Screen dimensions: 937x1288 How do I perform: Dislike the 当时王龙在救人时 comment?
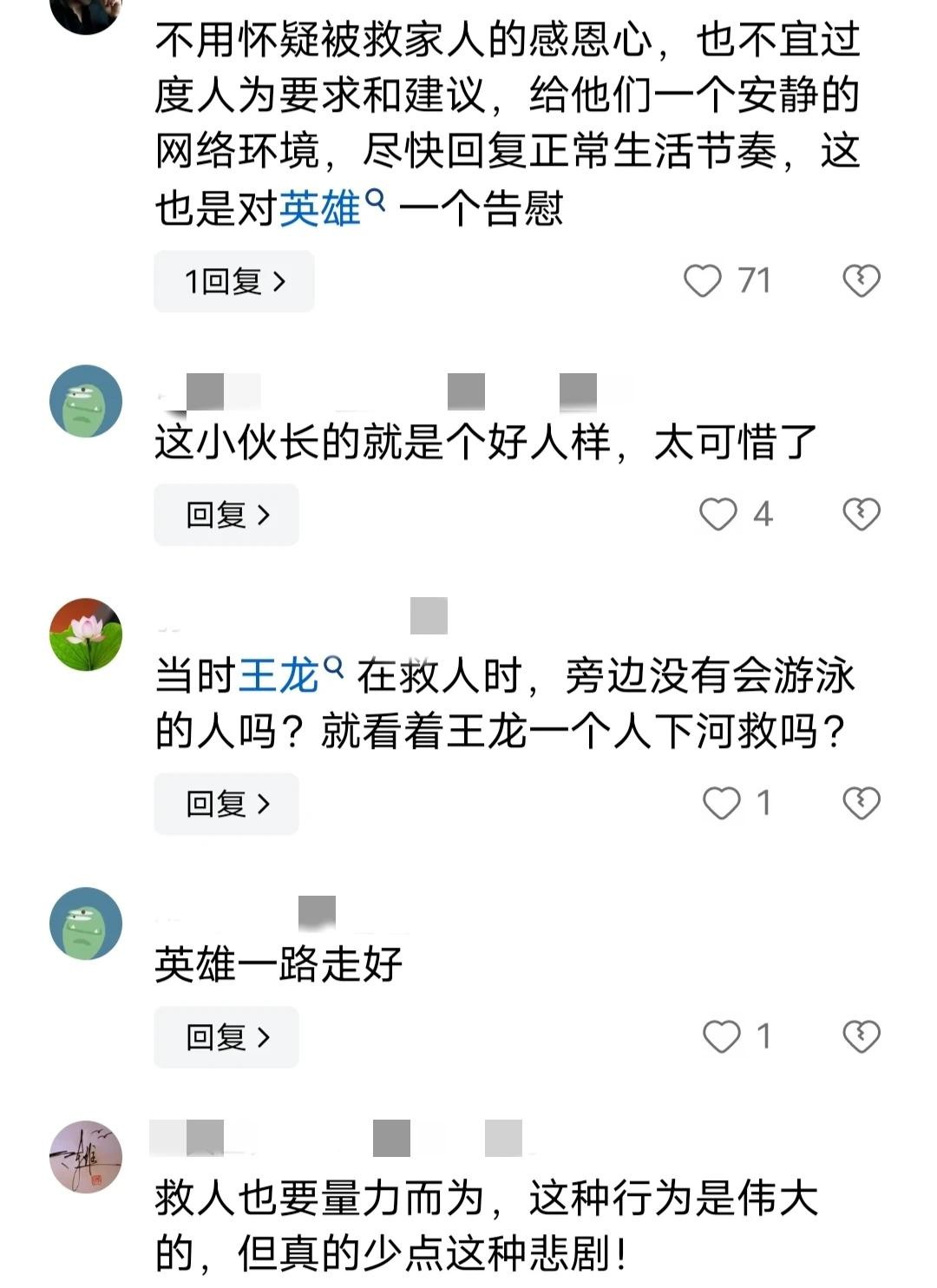pyautogui.click(x=861, y=804)
